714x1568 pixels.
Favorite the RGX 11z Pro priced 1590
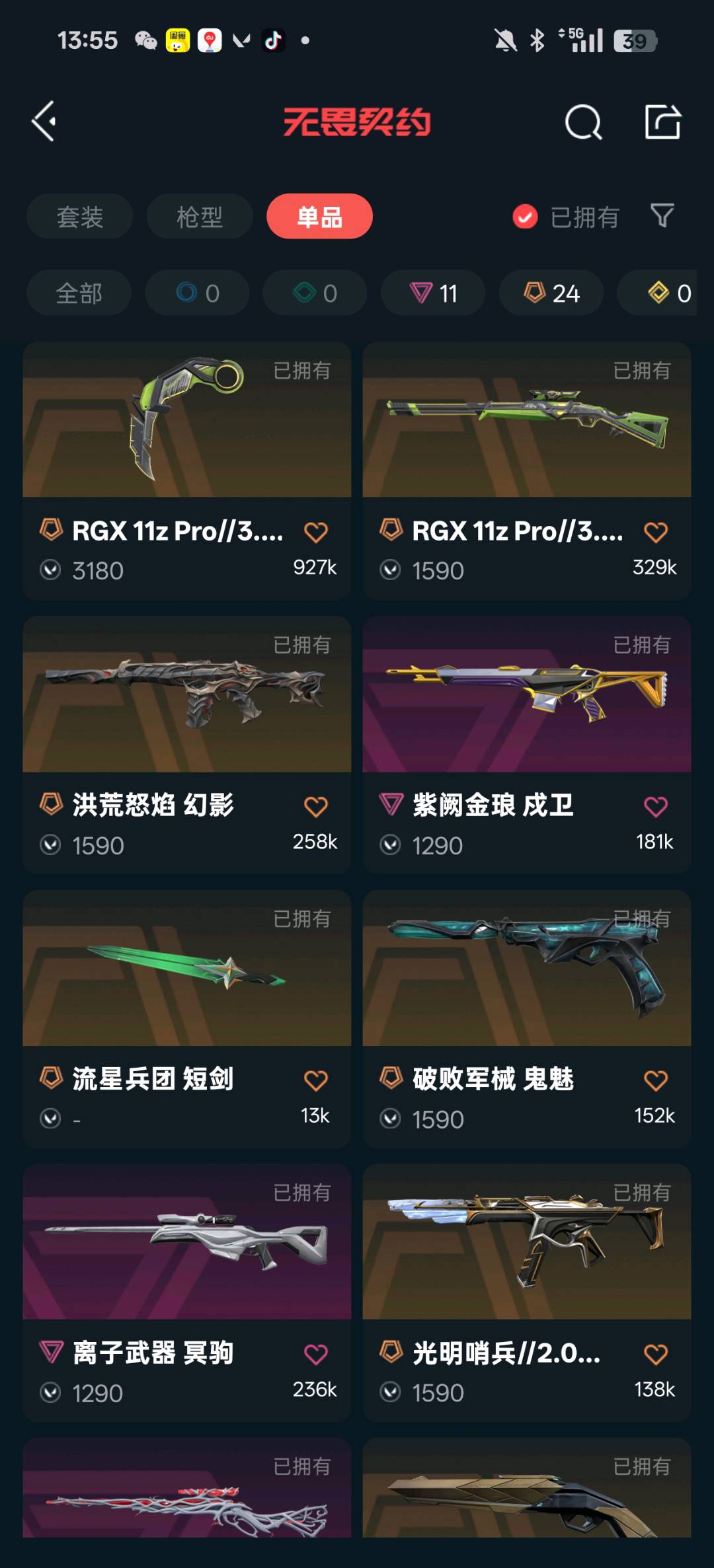coord(655,532)
